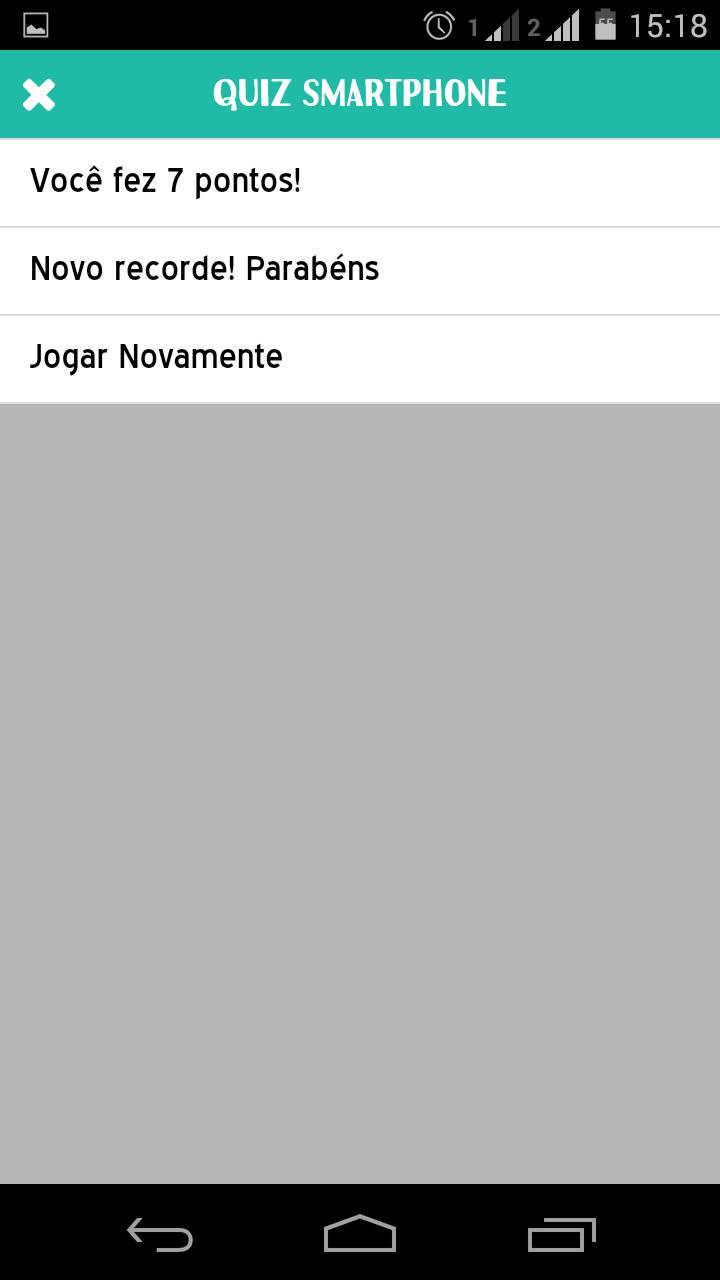
Task: Tap the divider below the score text
Action: (x=360, y=225)
